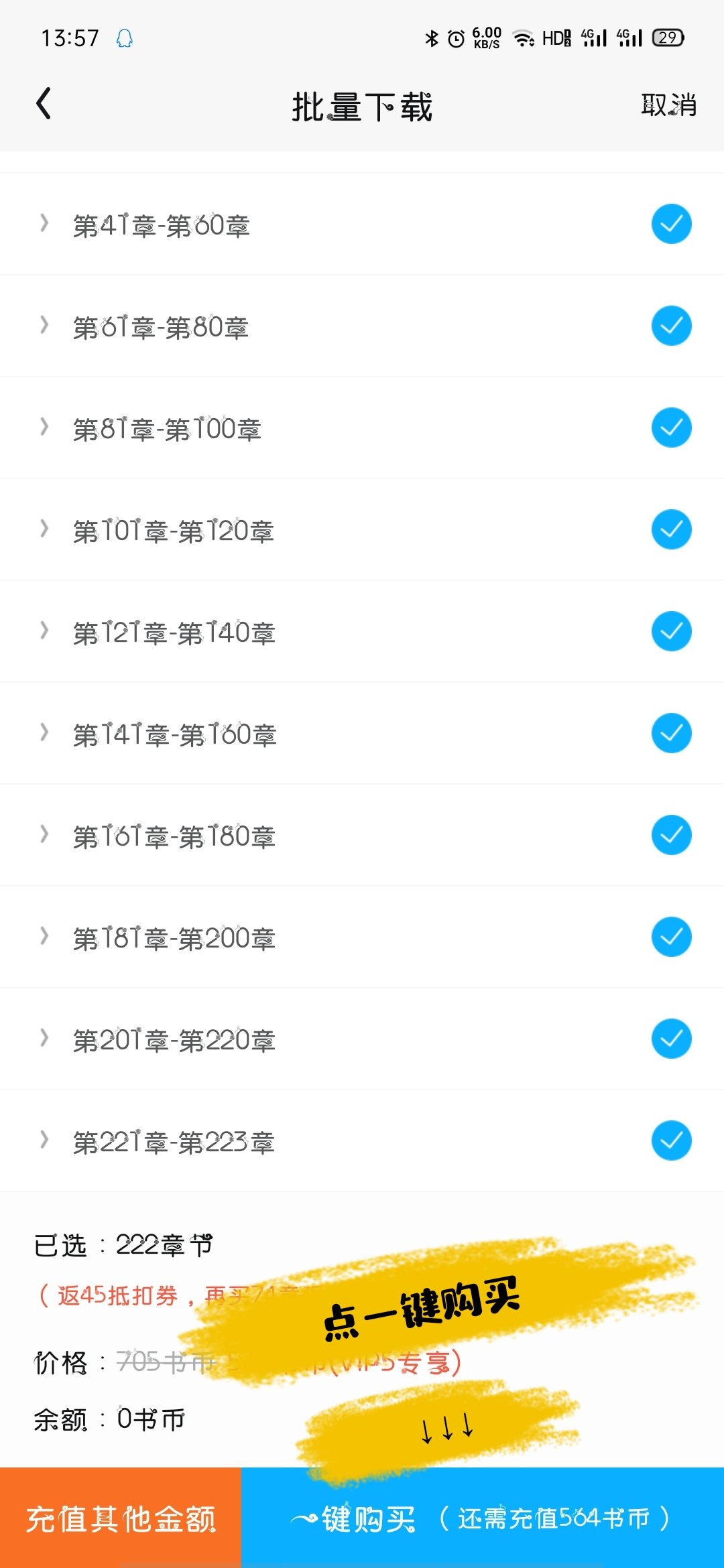Expand the 第161章-第180章 chapter group
Image resolution: width=724 pixels, height=1568 pixels.
45,835
